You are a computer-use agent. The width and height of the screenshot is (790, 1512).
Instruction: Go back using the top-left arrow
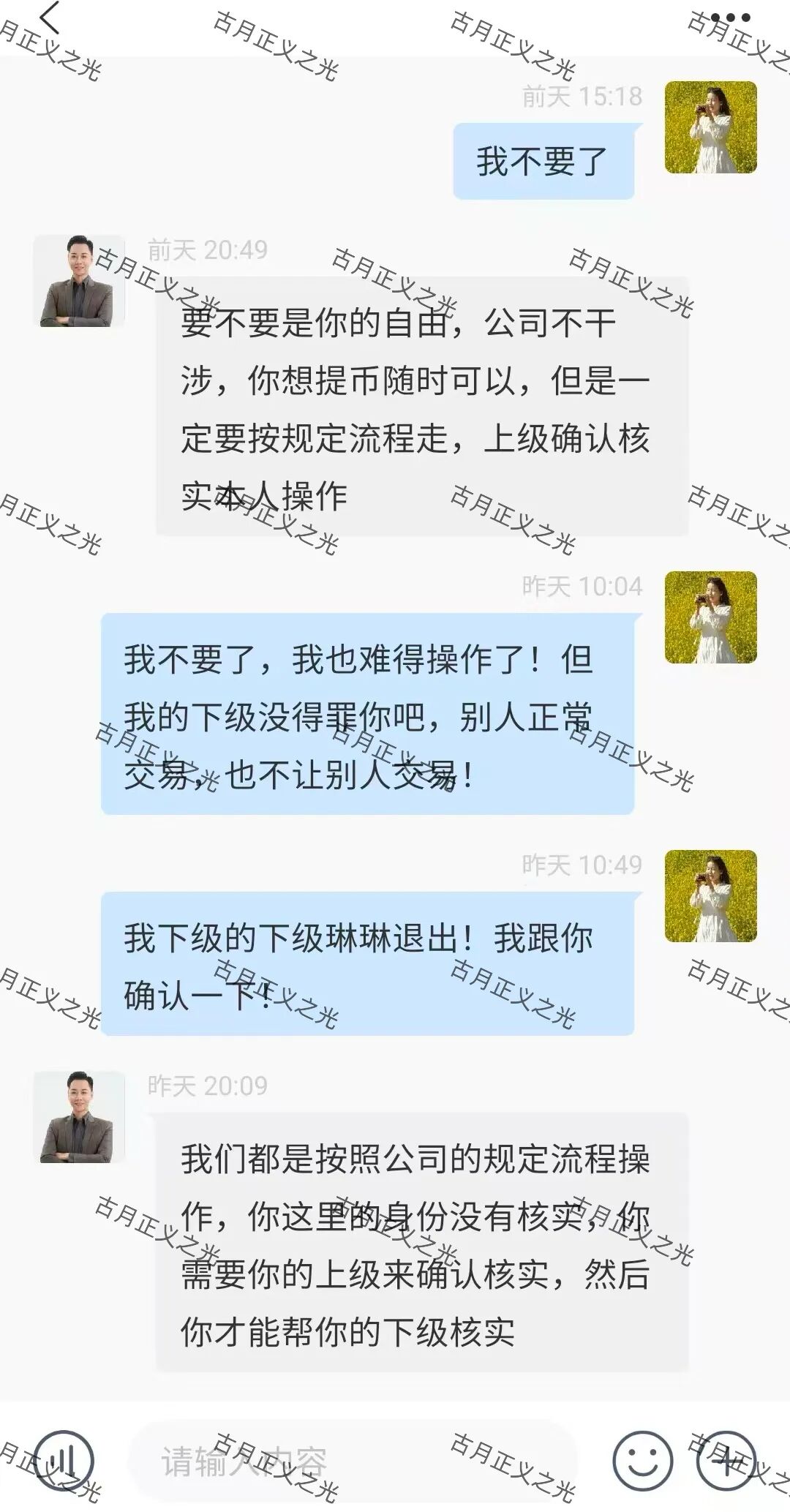tap(49, 20)
